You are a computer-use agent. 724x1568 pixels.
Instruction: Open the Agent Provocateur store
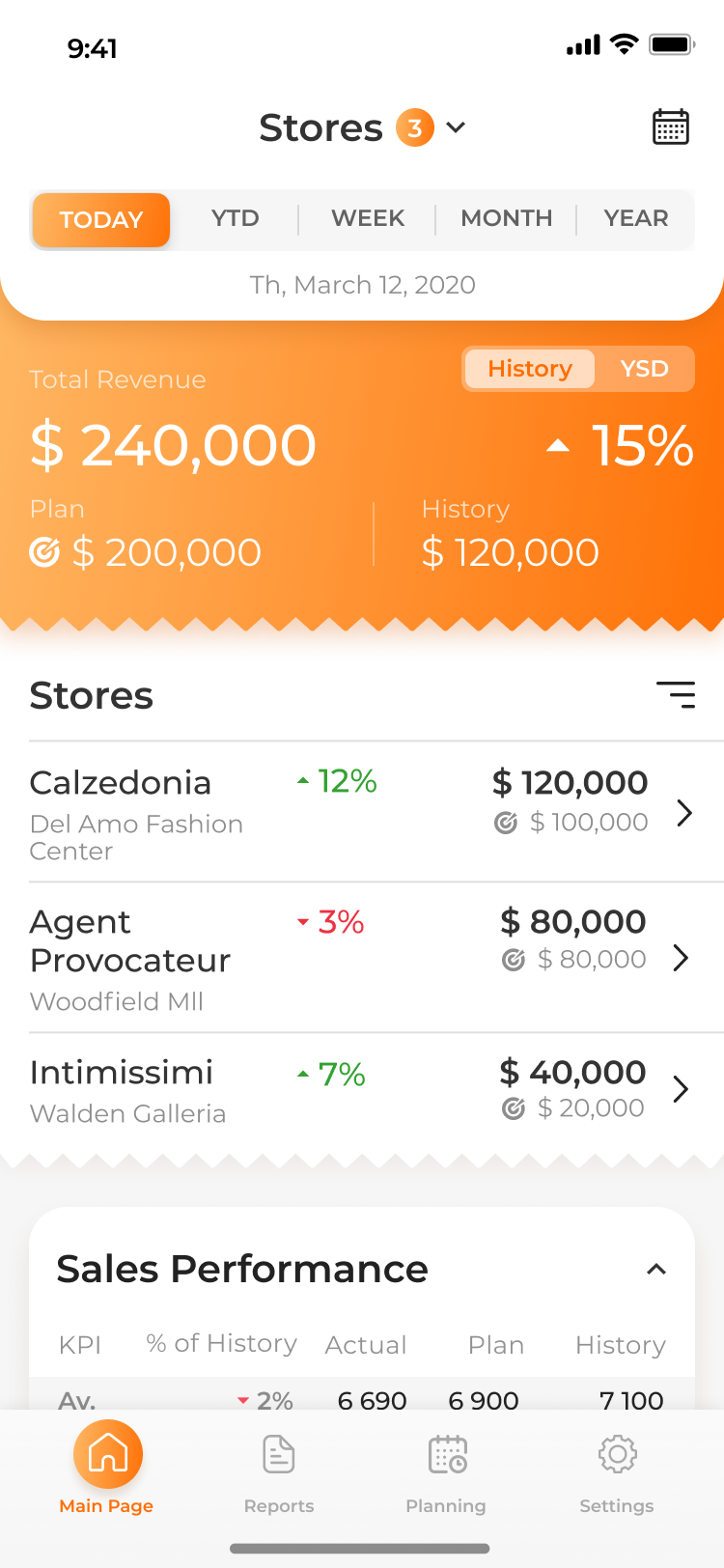click(376, 958)
